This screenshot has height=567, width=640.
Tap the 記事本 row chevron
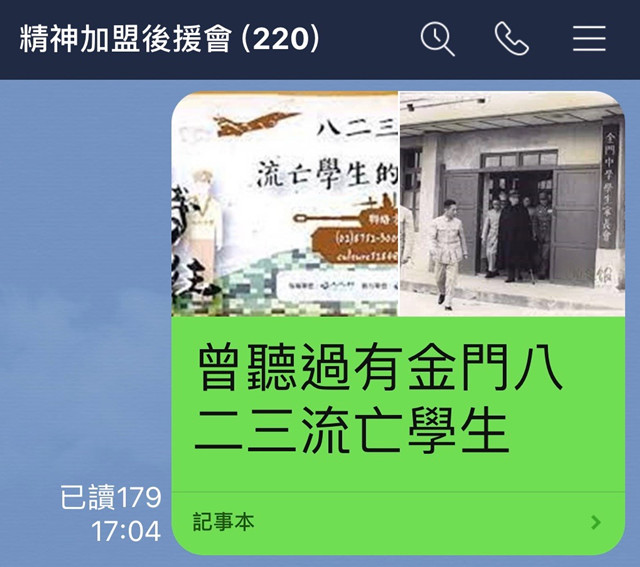tap(596, 522)
